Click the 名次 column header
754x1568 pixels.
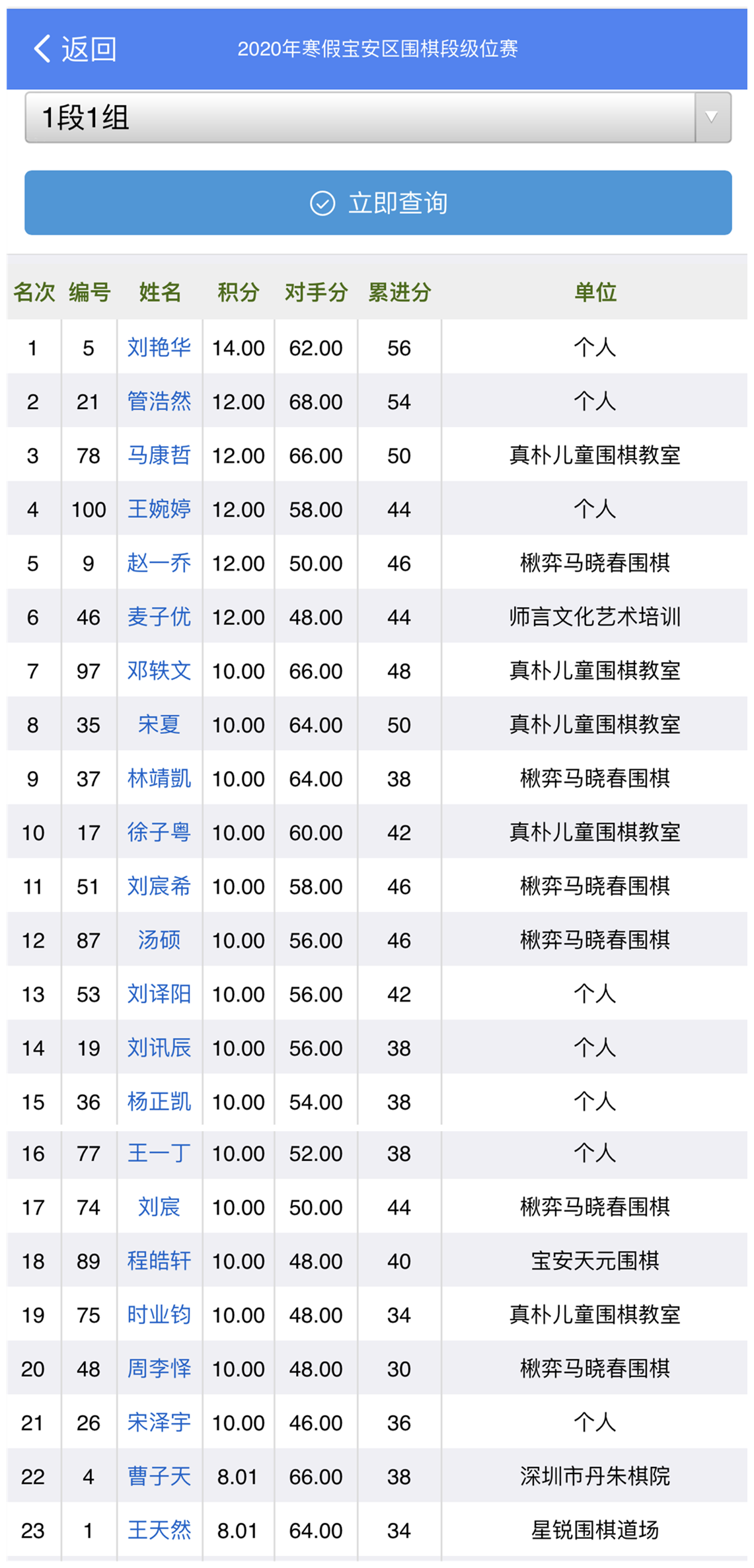[x=34, y=292]
